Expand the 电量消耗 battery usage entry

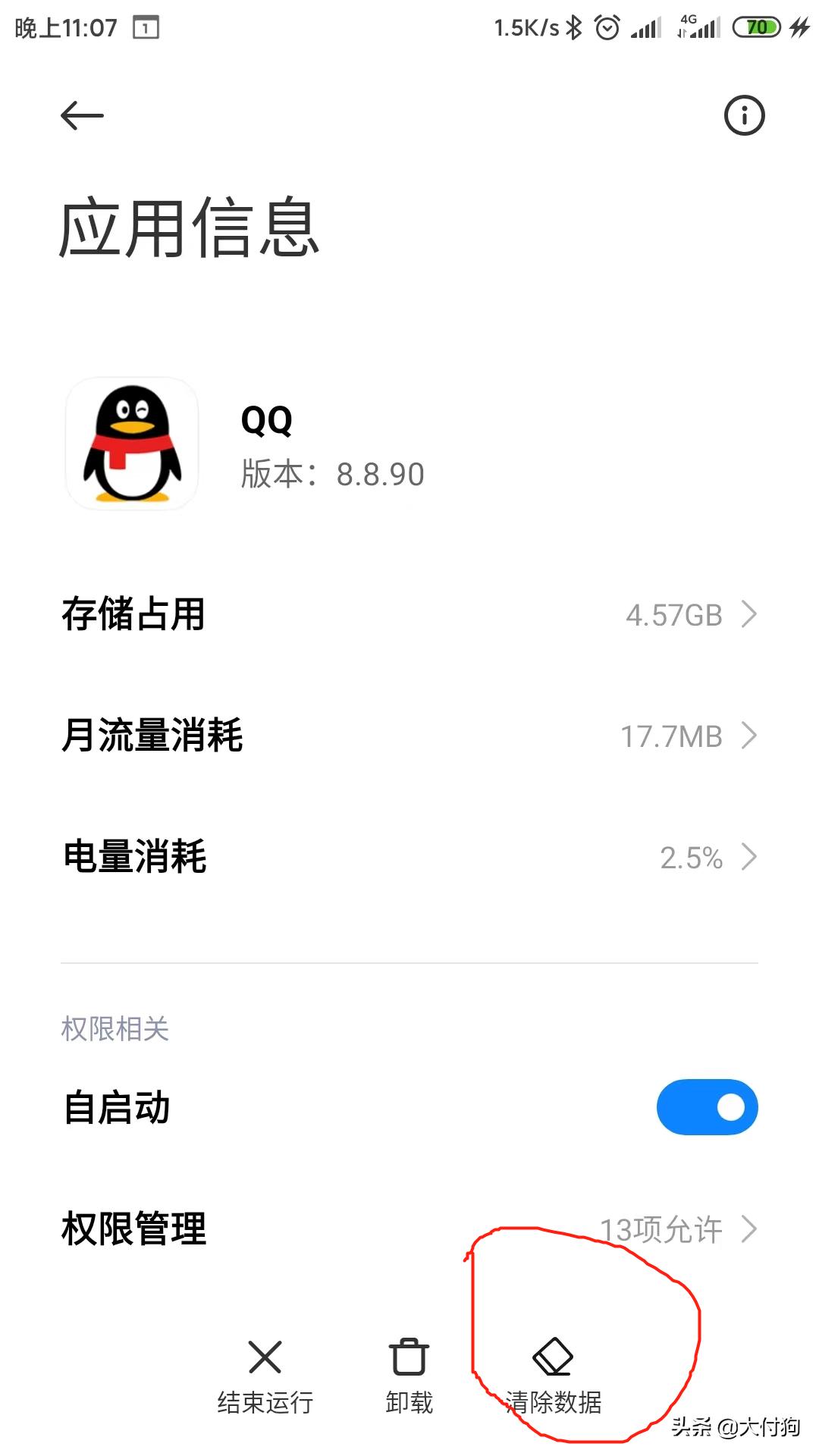(x=409, y=857)
